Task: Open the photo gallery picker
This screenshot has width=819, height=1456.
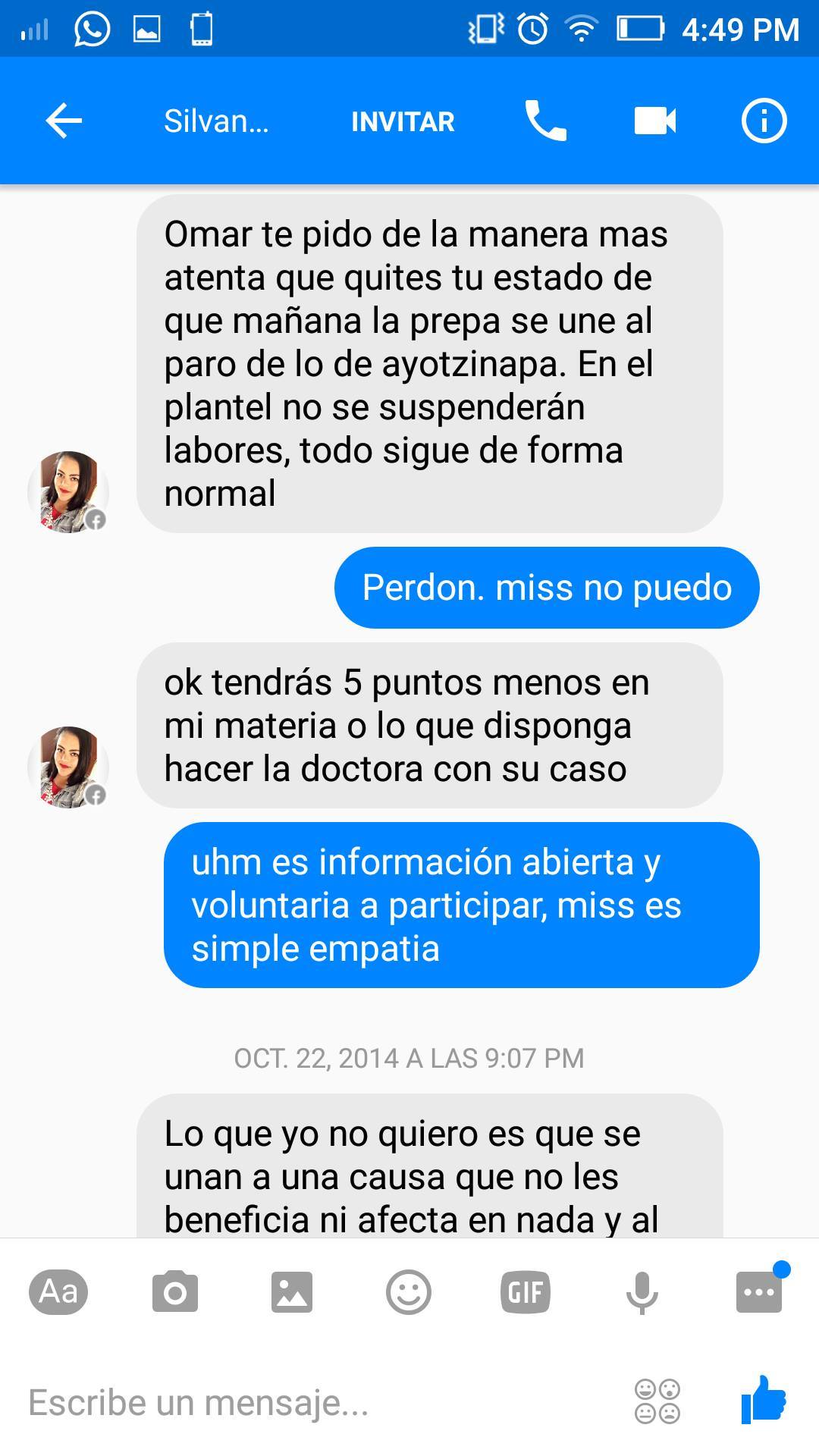Action: click(292, 1291)
